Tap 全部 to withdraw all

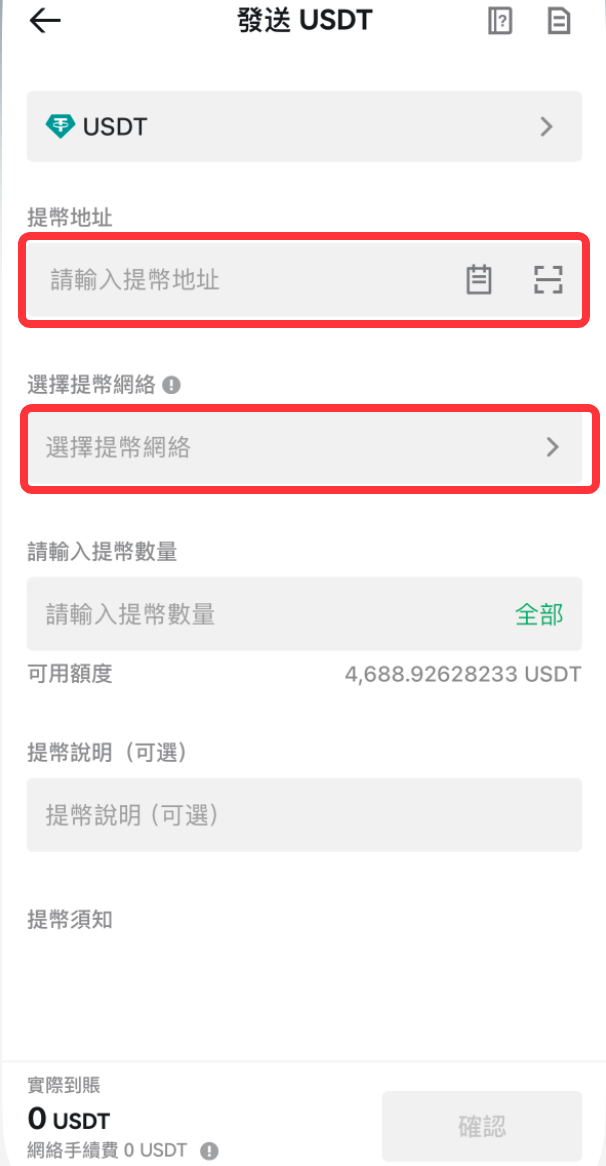pyautogui.click(x=539, y=614)
